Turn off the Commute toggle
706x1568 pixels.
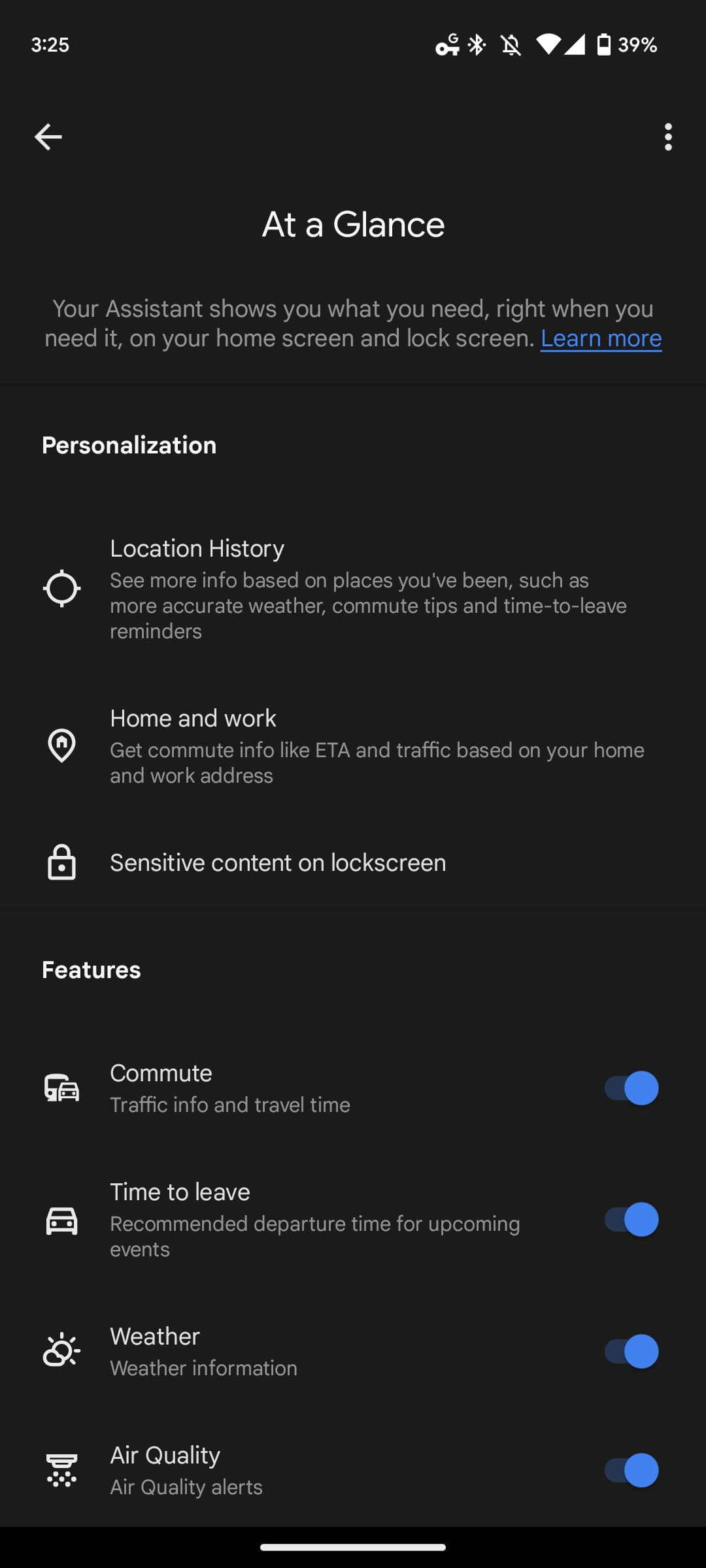tap(631, 1088)
